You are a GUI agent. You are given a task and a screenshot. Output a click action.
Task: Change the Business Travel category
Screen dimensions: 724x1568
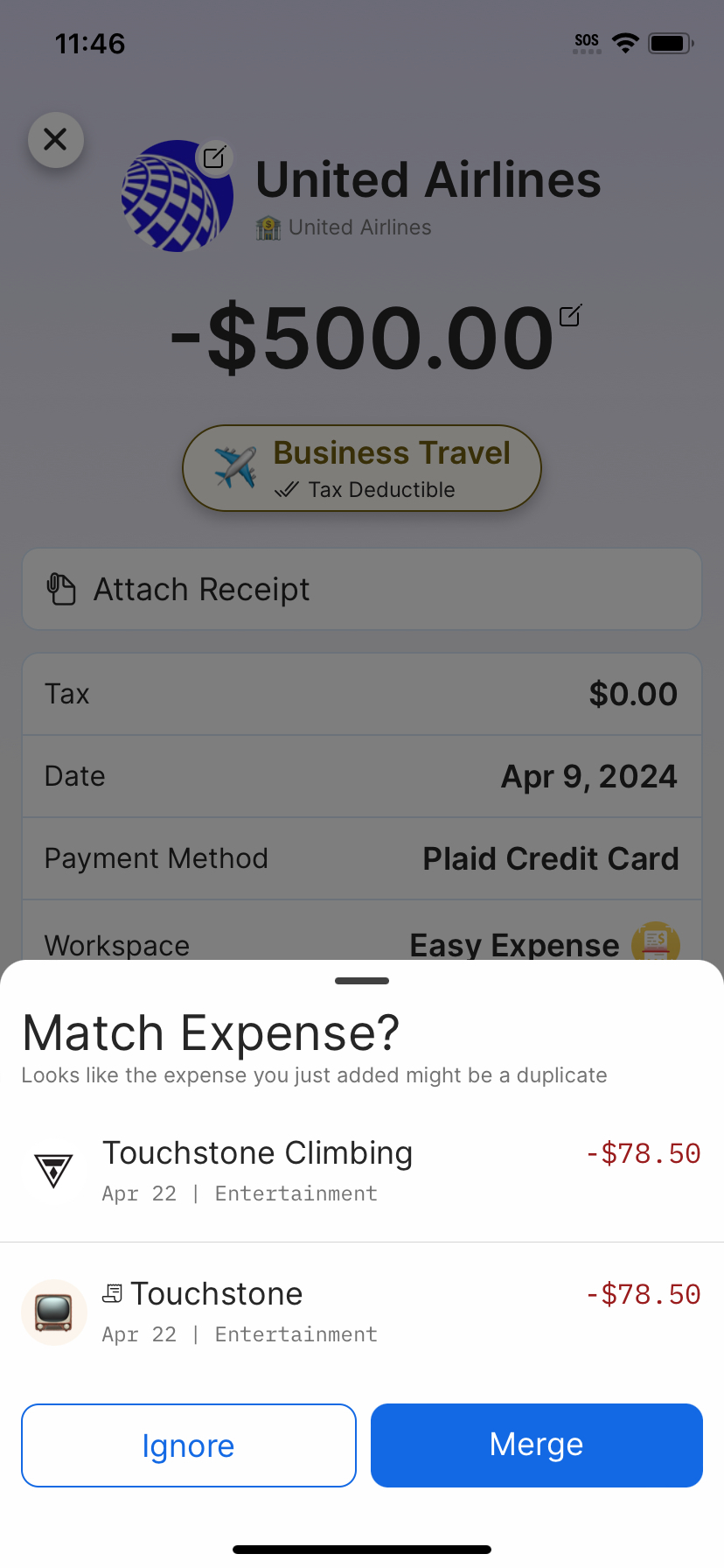pyautogui.click(x=361, y=468)
